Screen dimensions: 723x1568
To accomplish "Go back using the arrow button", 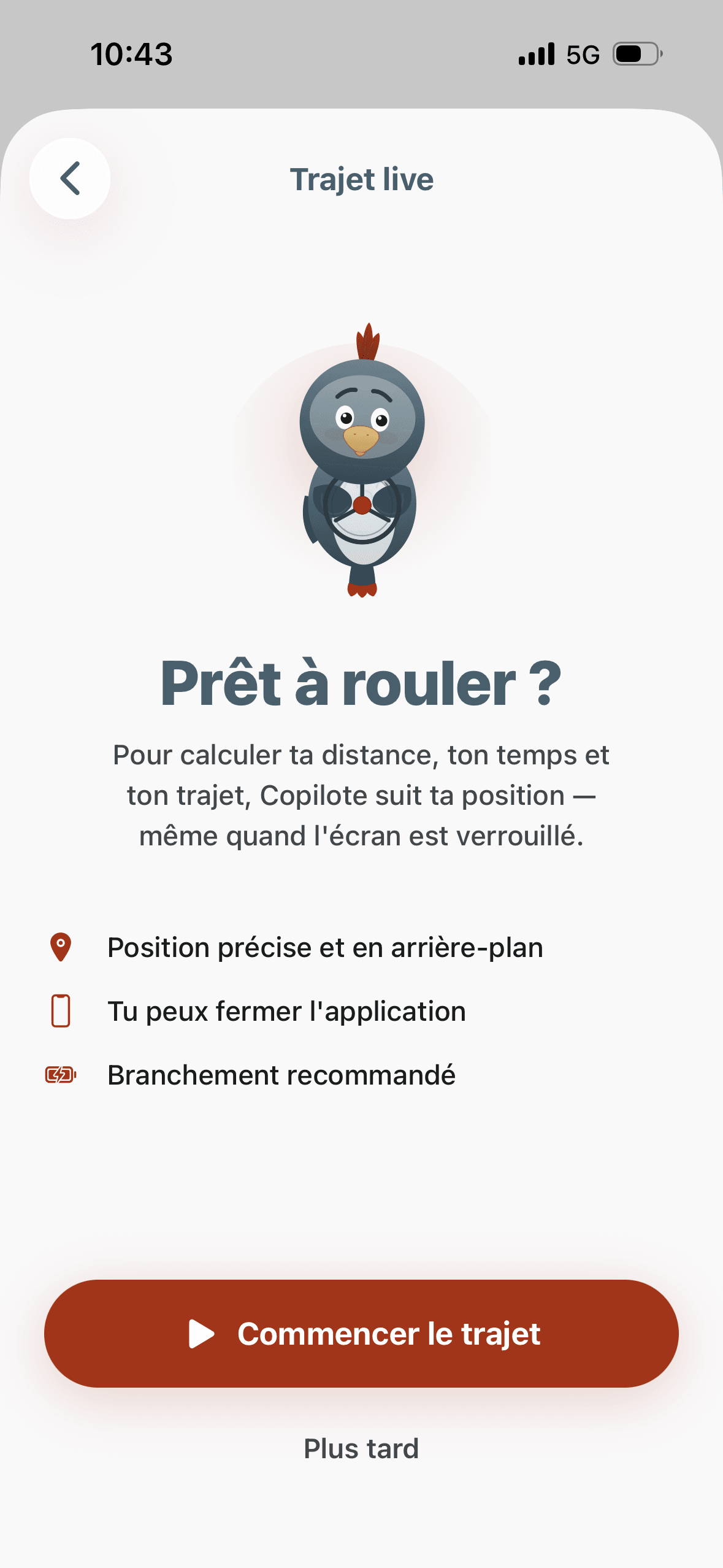I will (70, 179).
